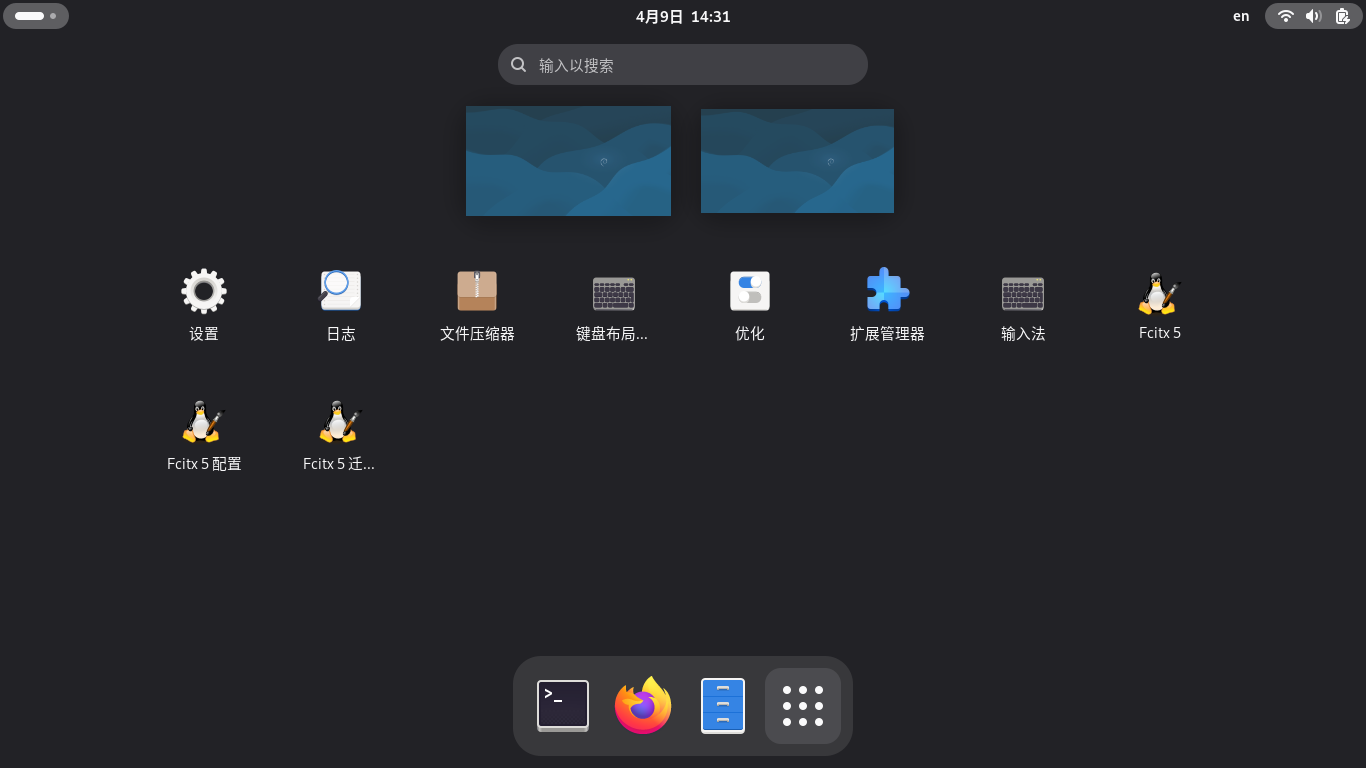This screenshot has height=768, width=1366.
Task: Open Terminal from the dock
Action: click(x=563, y=706)
